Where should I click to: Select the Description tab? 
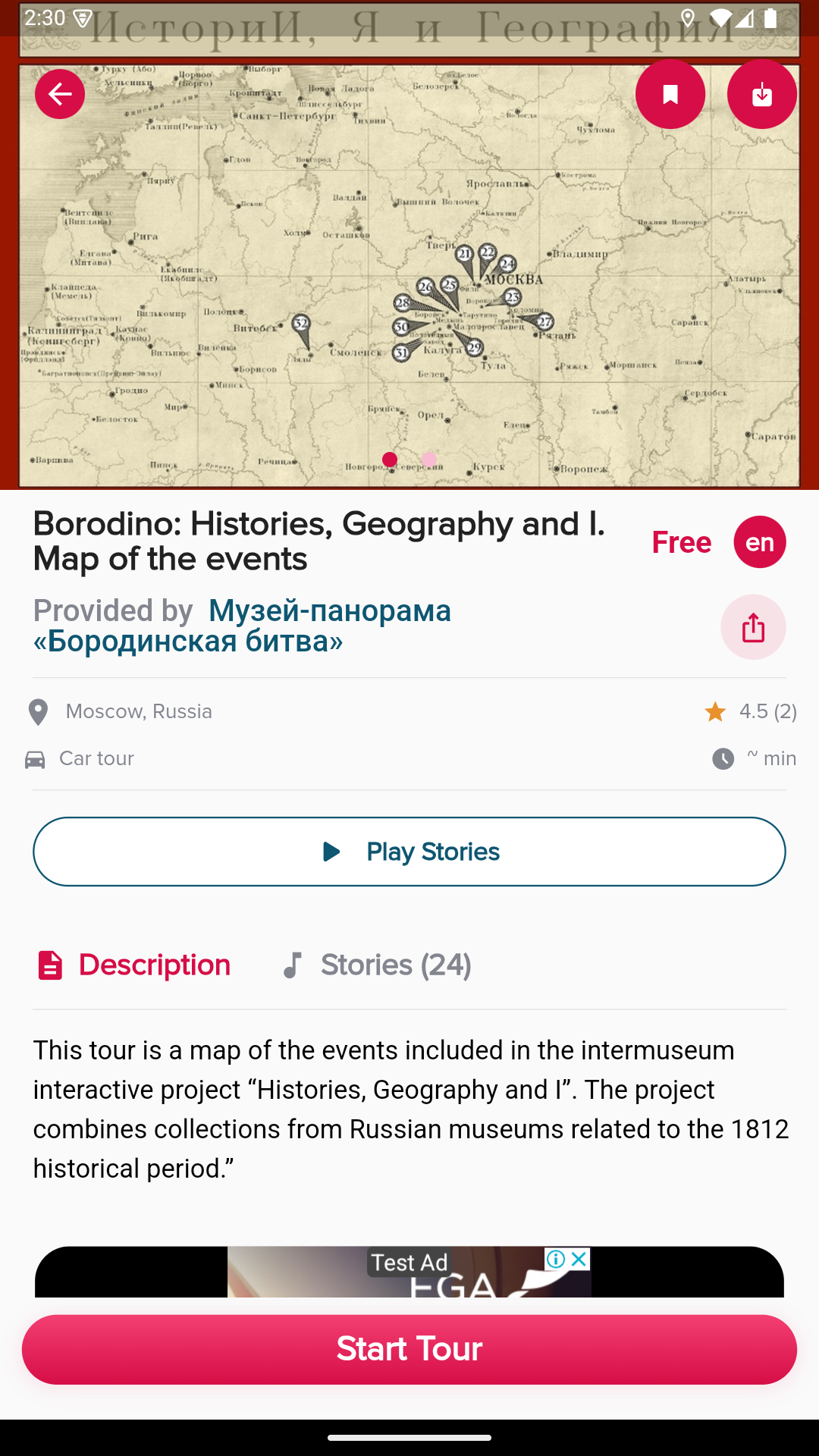pyautogui.click(x=134, y=965)
